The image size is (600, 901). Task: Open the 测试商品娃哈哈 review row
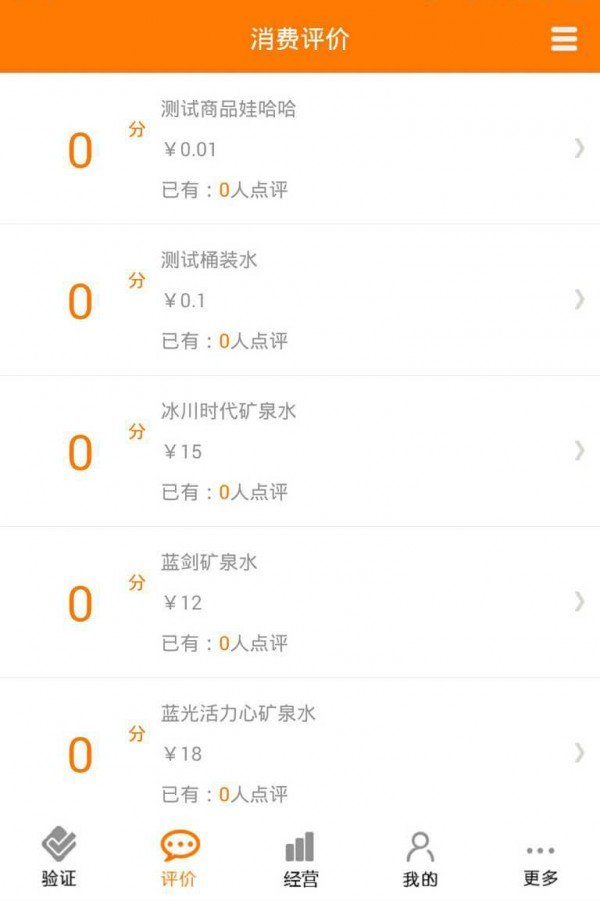coord(300,149)
